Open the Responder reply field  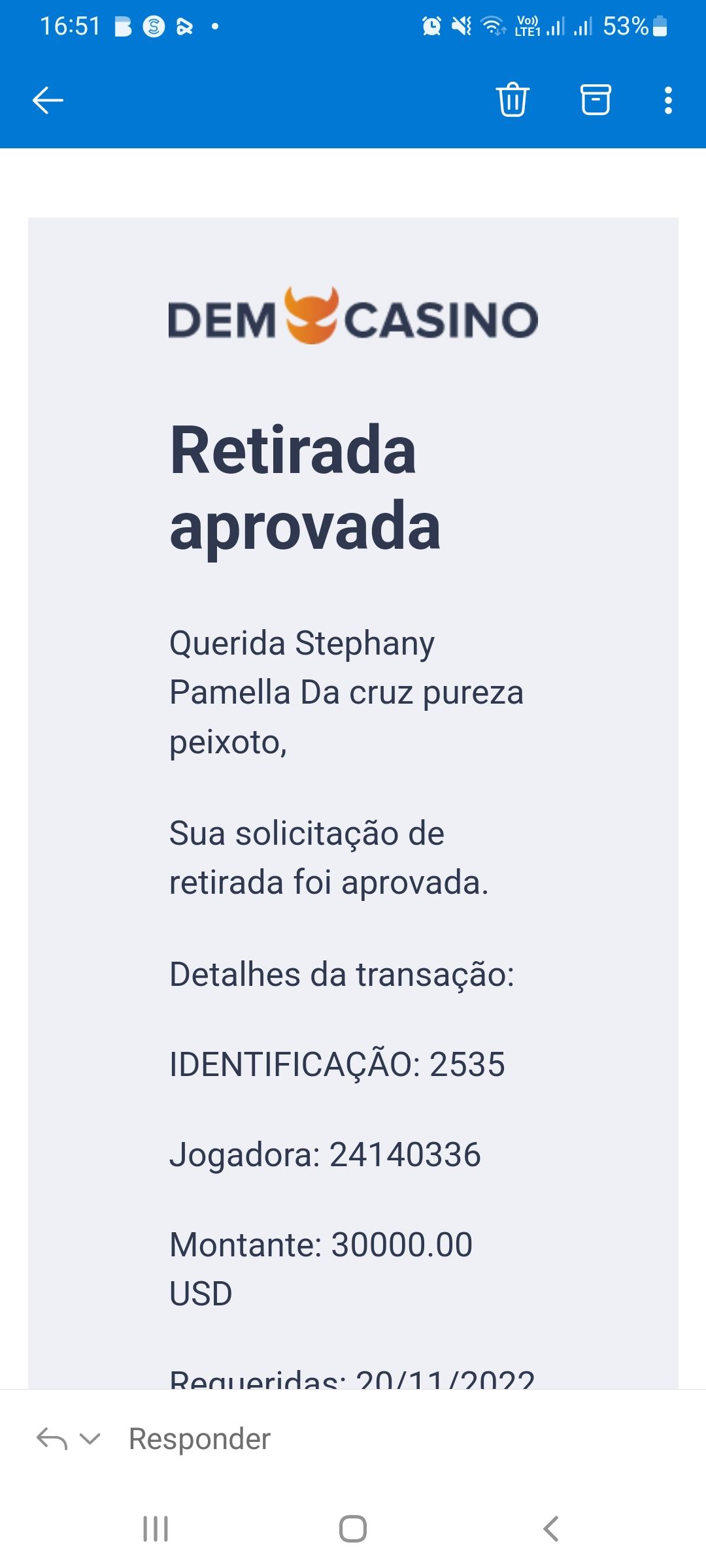199,1439
